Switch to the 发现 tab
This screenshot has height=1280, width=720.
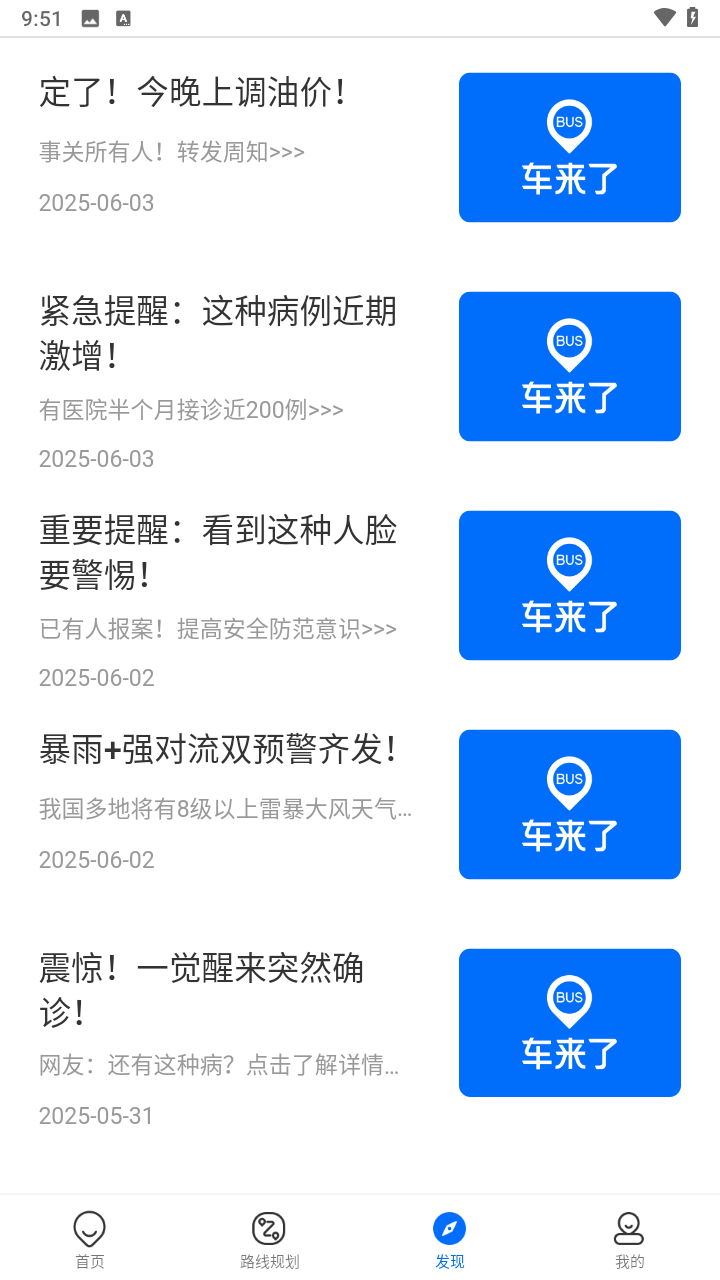(x=449, y=1240)
